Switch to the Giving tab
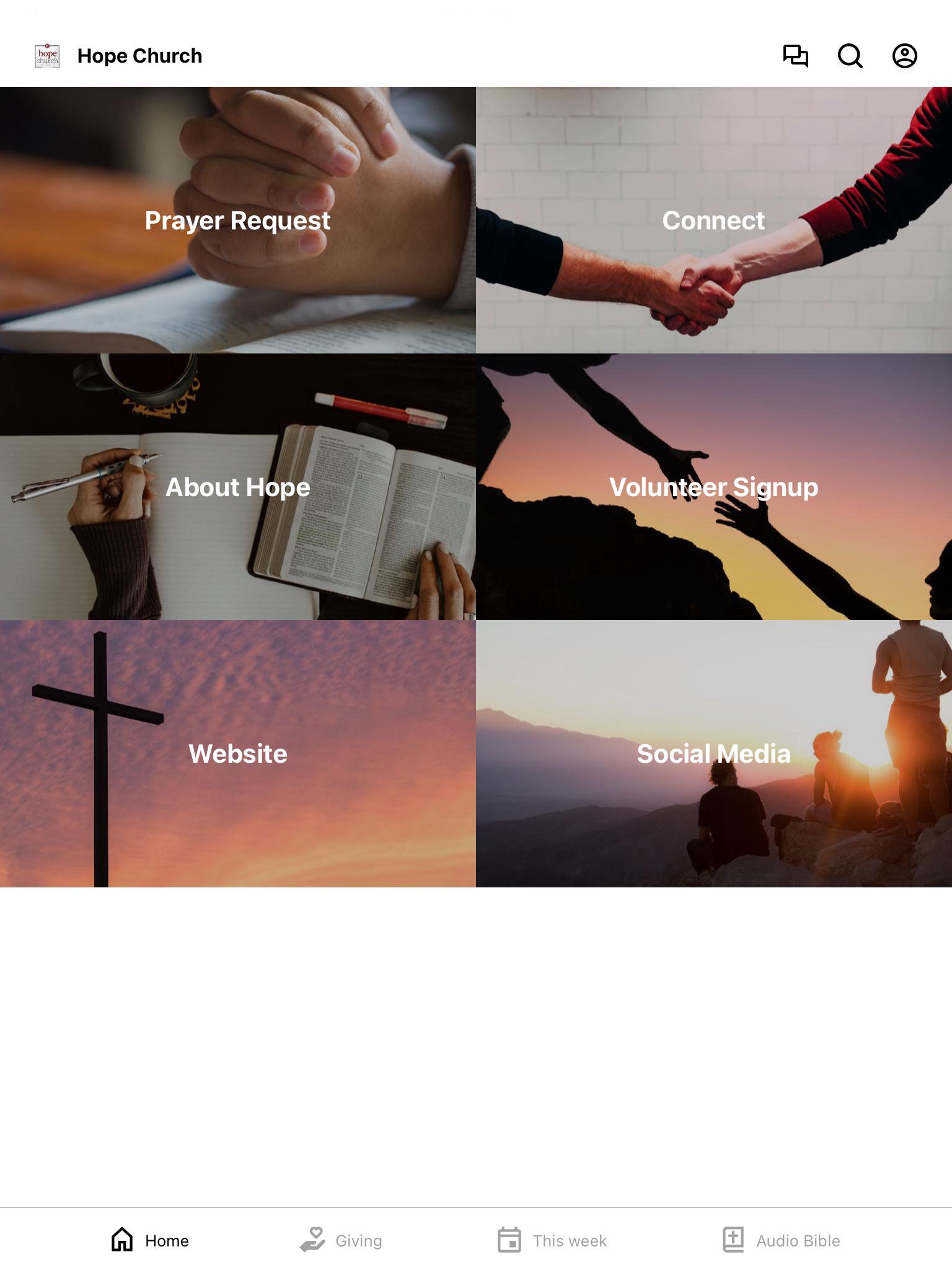Image resolution: width=952 pixels, height=1270 pixels. [342, 1240]
